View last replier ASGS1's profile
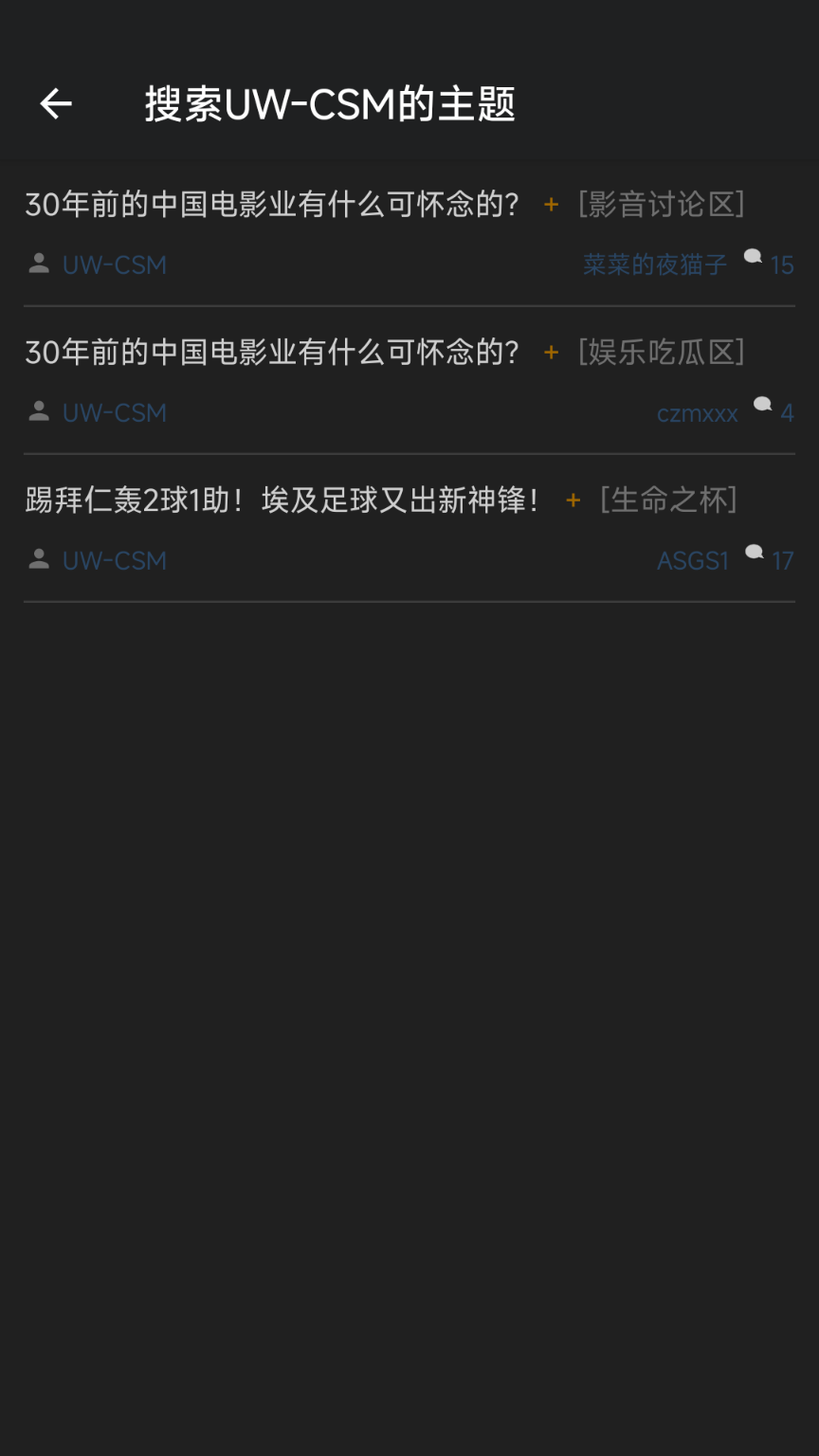This screenshot has width=819, height=1456. pos(693,561)
